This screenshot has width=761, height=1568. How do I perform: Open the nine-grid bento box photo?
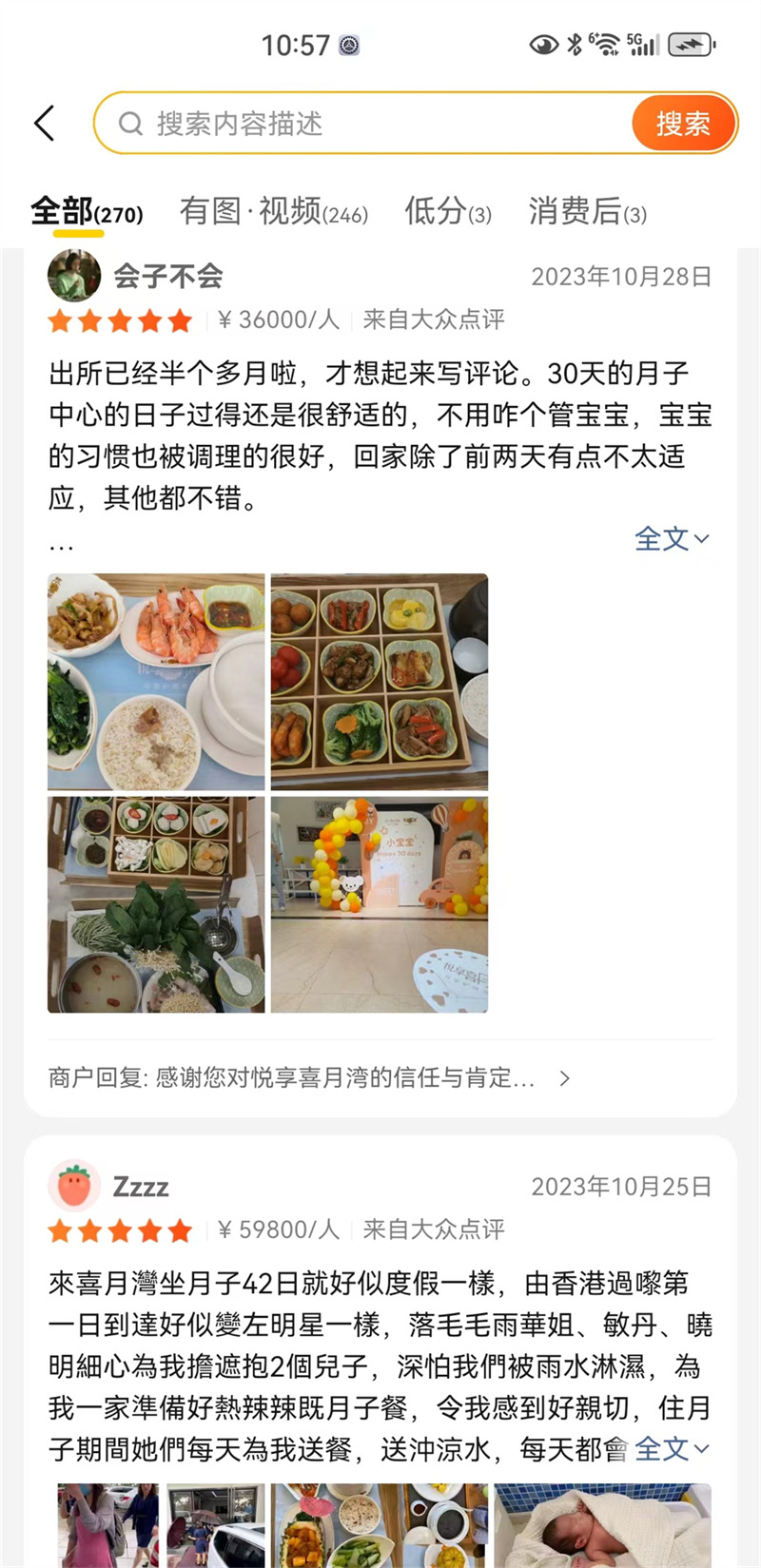tap(379, 682)
